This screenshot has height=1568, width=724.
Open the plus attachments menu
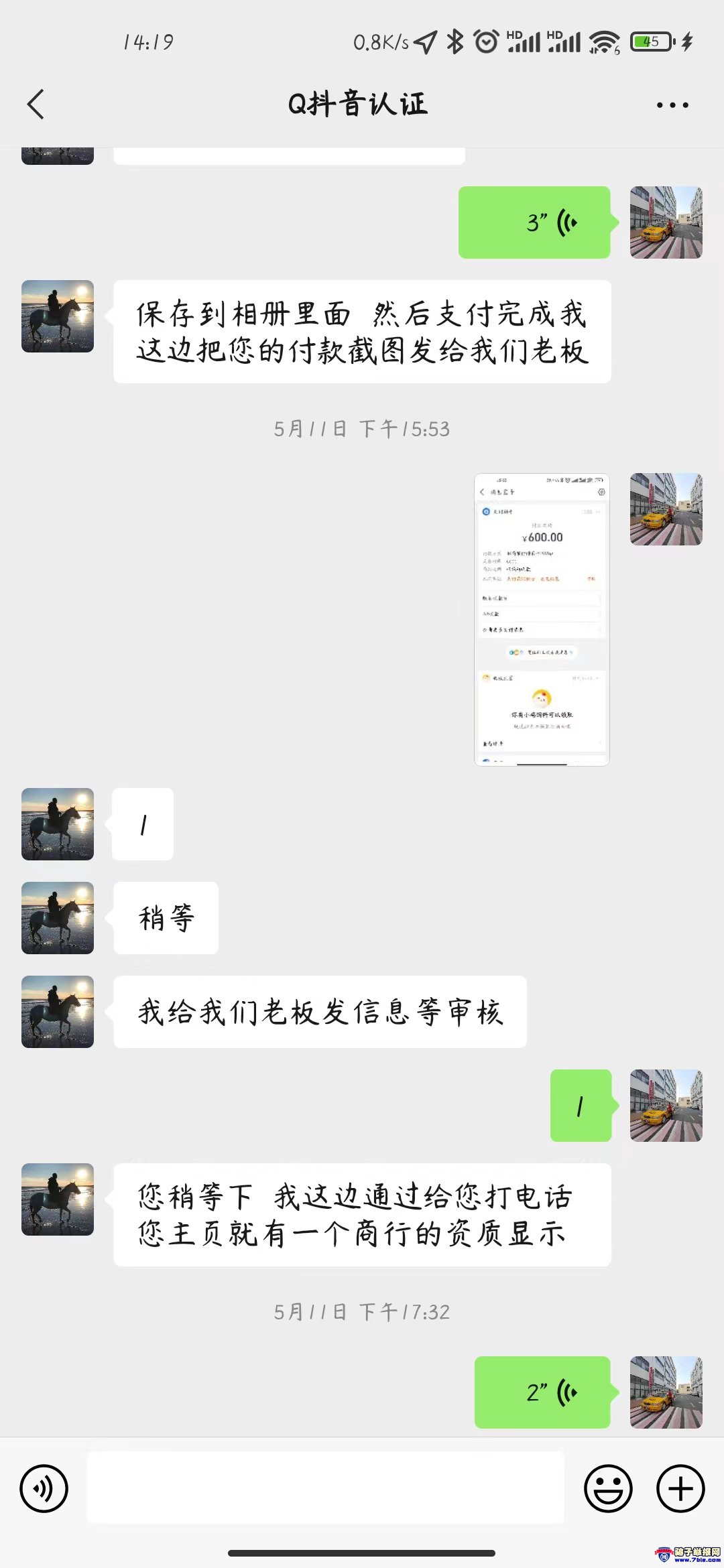(x=680, y=1489)
